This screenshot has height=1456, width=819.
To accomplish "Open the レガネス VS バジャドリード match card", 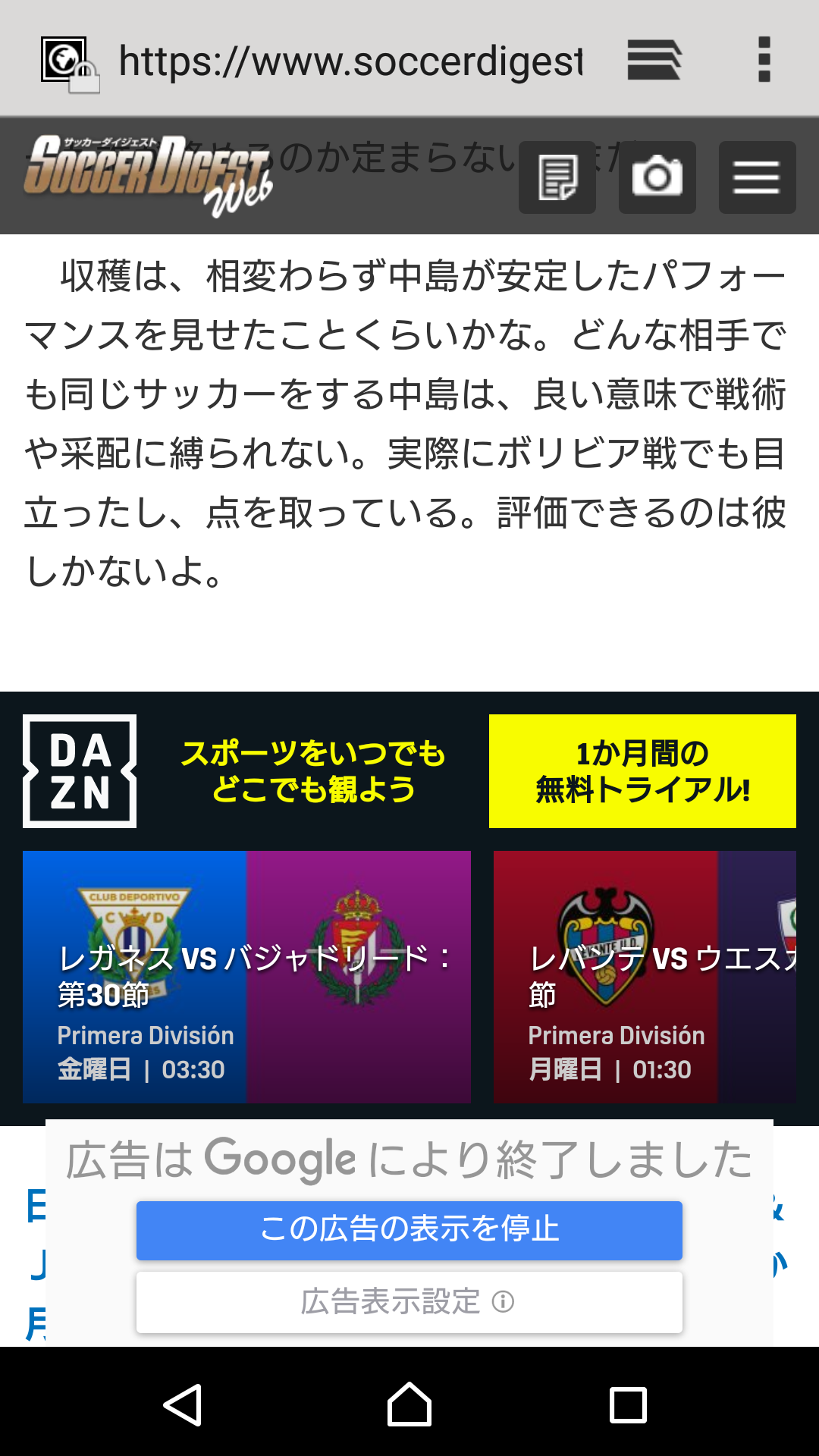I will tap(246, 977).
